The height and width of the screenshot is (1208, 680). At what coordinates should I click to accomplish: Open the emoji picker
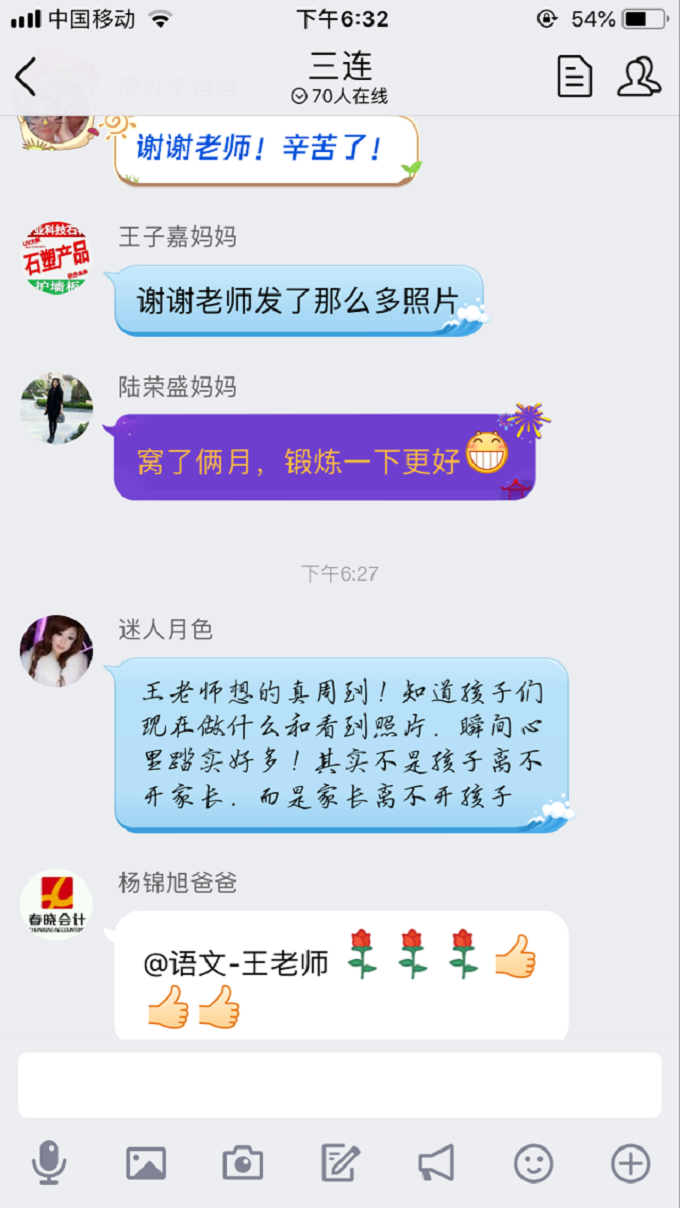coord(533,1163)
